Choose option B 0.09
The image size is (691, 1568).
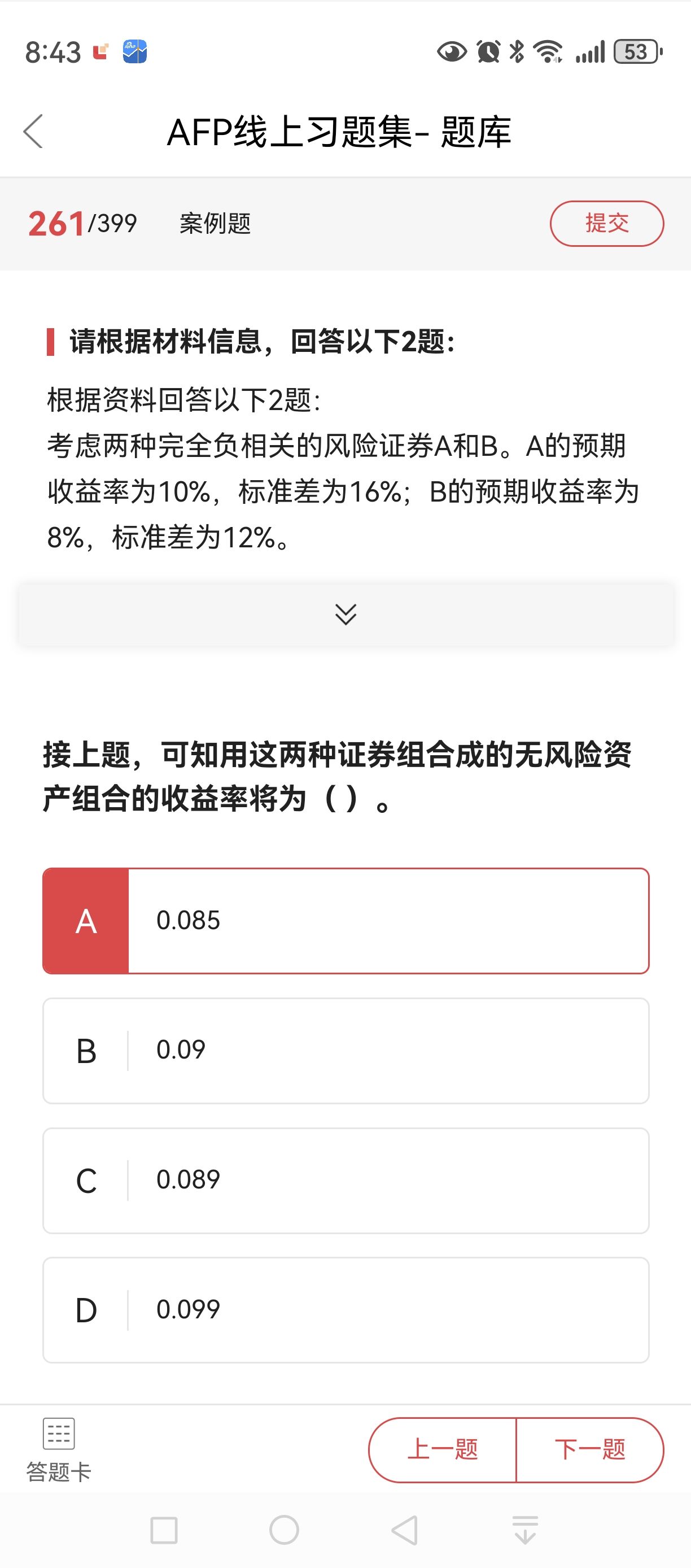click(x=345, y=1051)
